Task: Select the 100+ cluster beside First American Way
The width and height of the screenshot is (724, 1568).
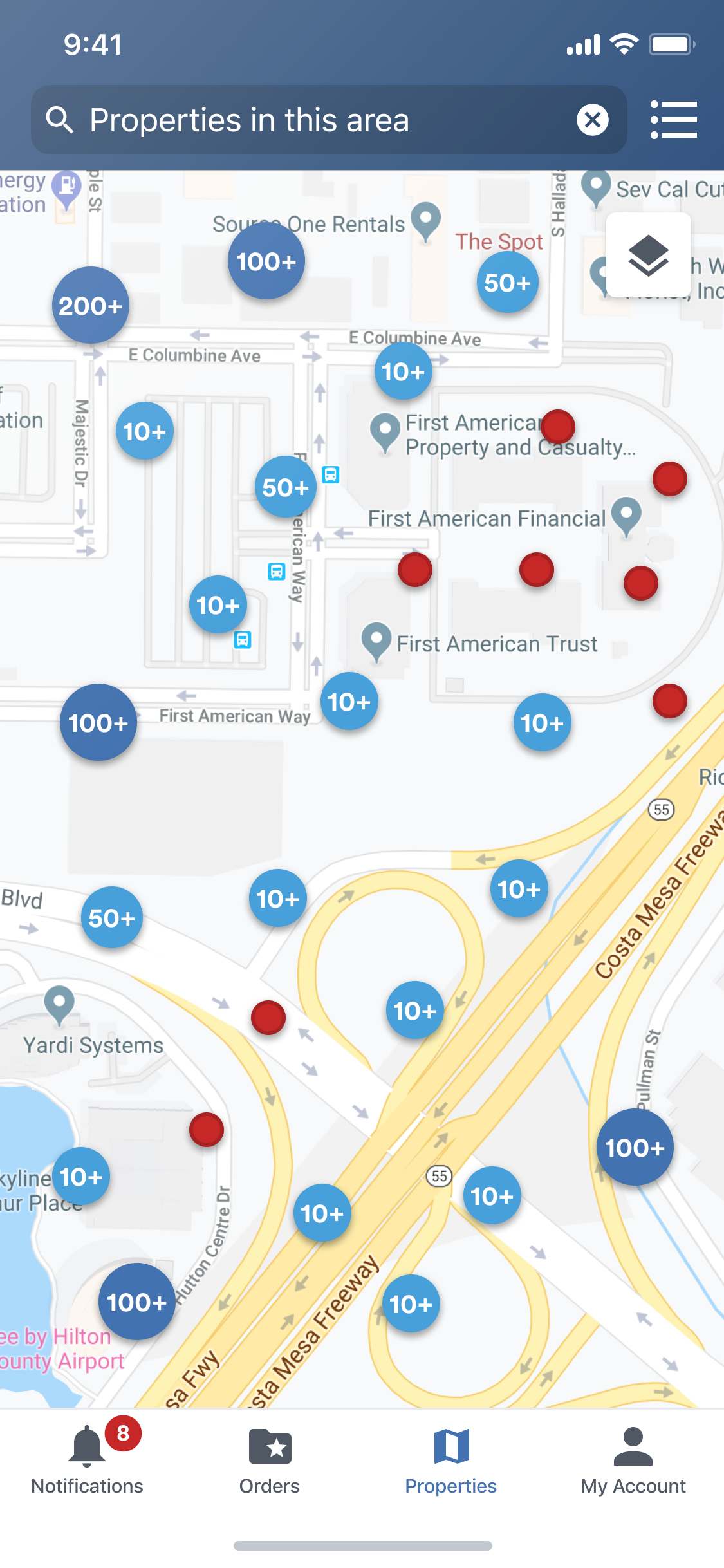Action: [98, 723]
